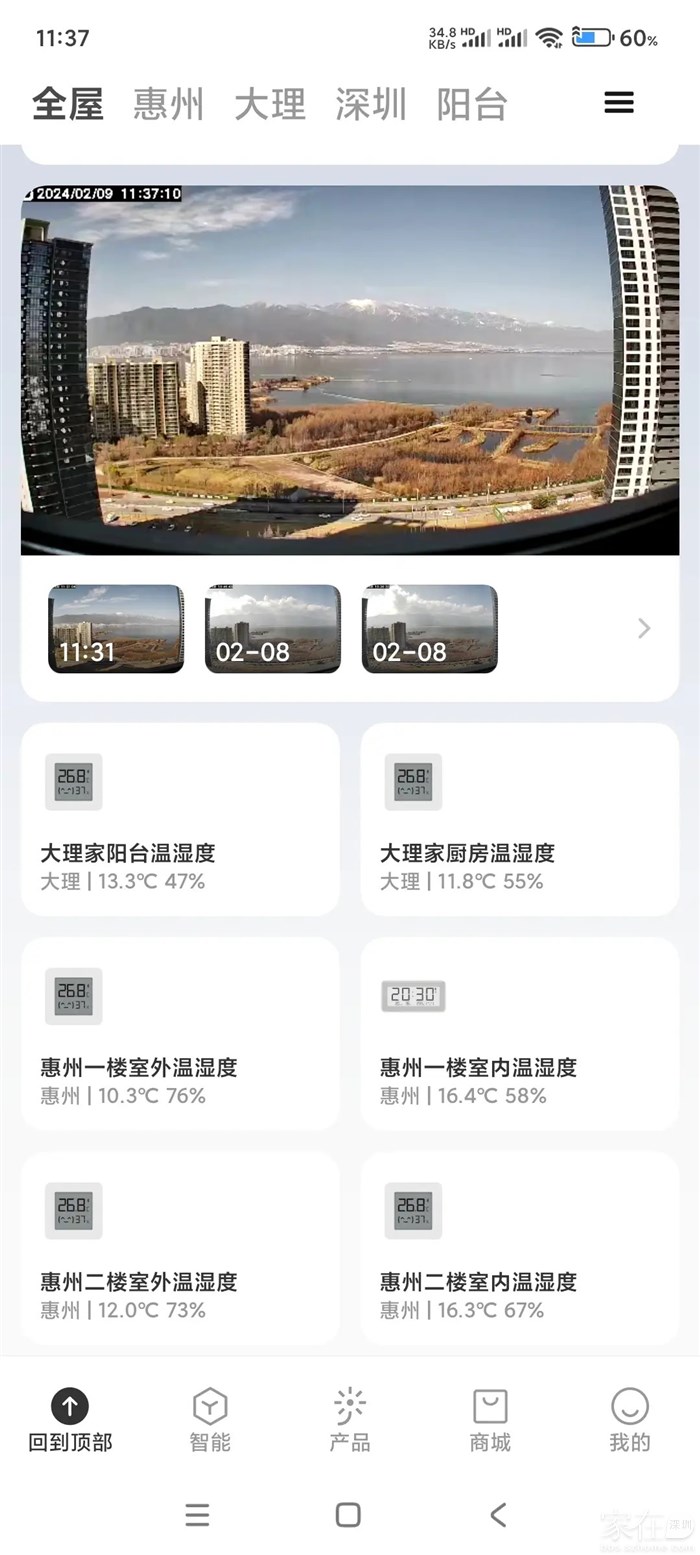The height and width of the screenshot is (1555, 700).
Task: Open the 我的 profile tab
Action: click(x=630, y=1419)
